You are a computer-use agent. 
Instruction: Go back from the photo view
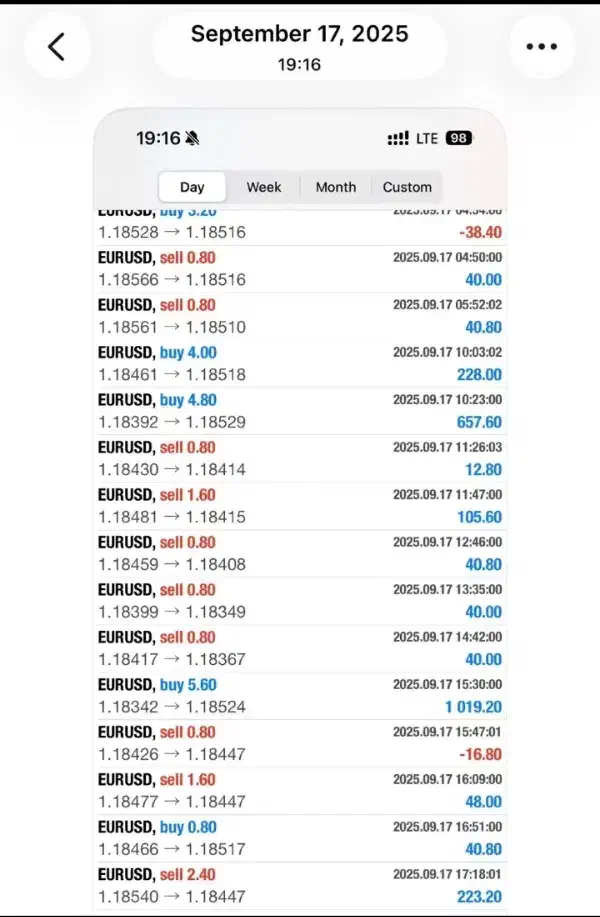coord(57,46)
